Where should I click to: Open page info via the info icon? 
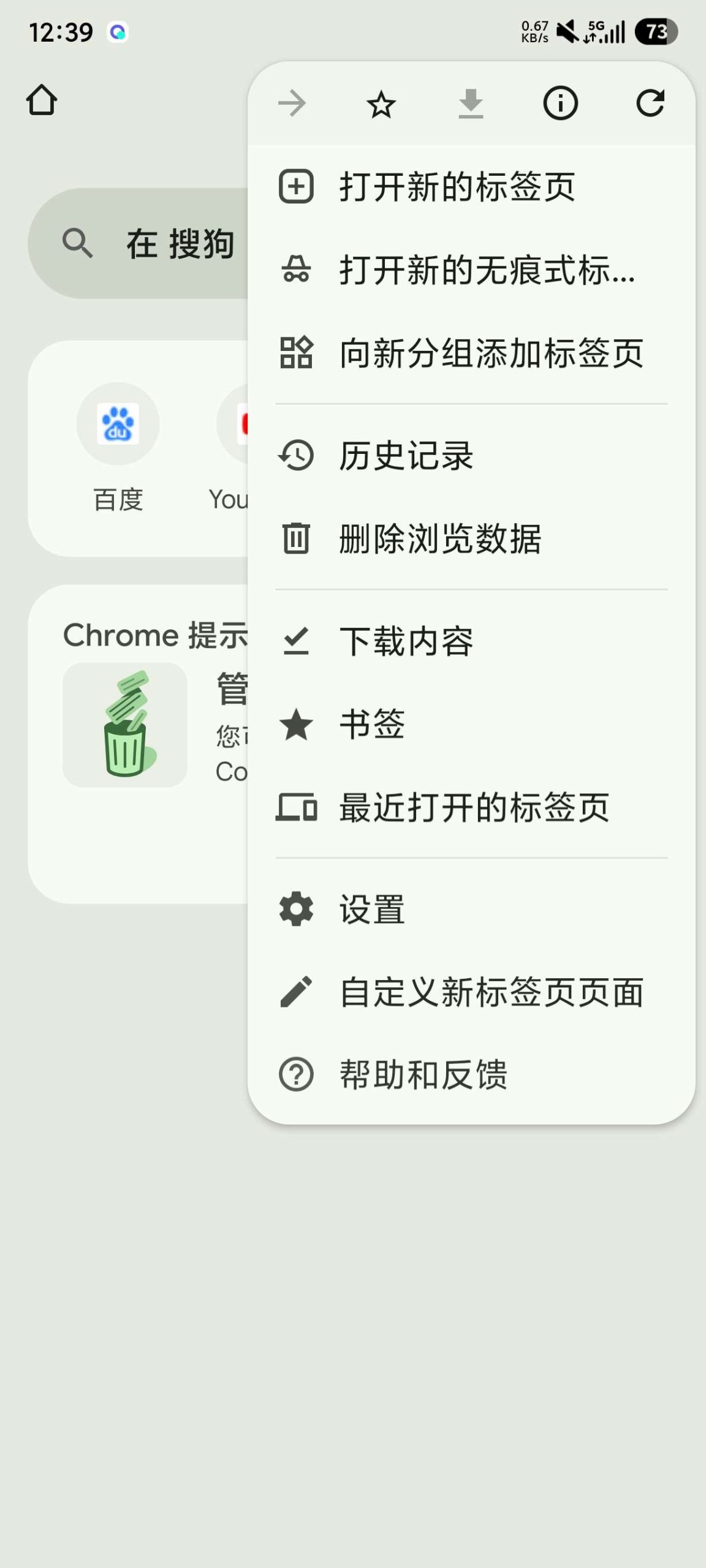click(561, 104)
